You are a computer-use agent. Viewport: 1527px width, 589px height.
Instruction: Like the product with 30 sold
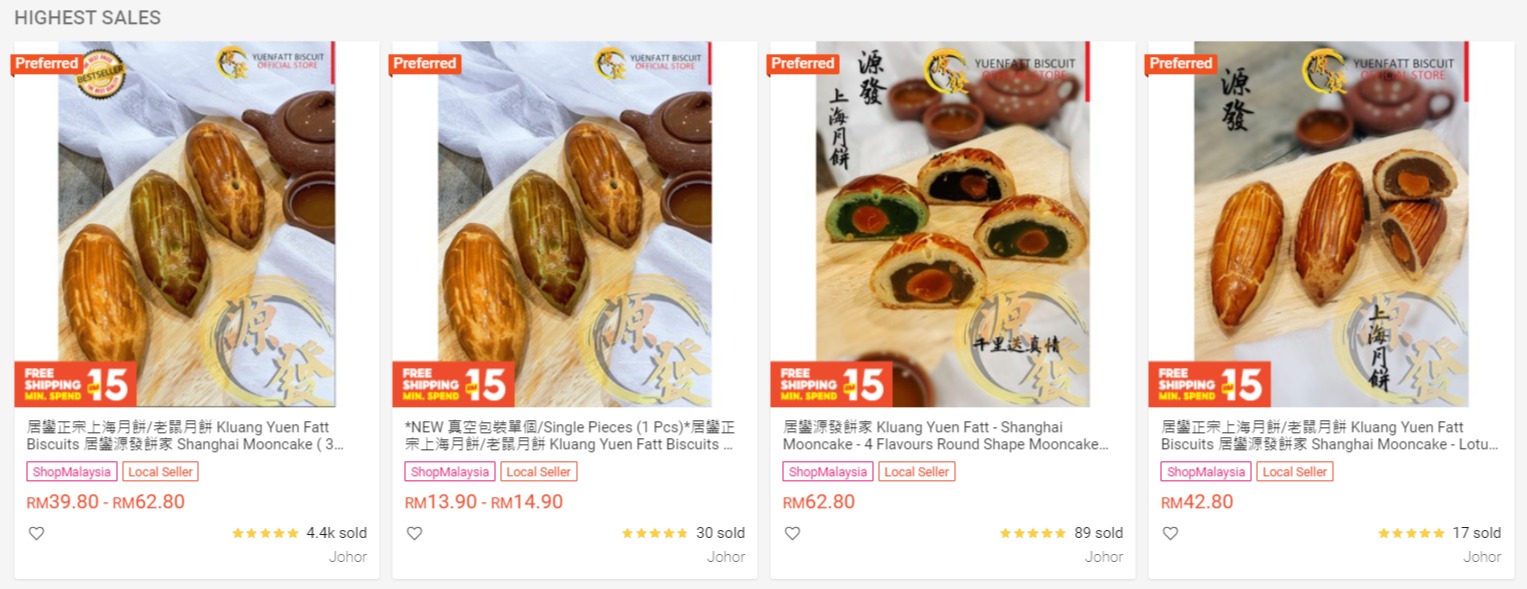414,533
